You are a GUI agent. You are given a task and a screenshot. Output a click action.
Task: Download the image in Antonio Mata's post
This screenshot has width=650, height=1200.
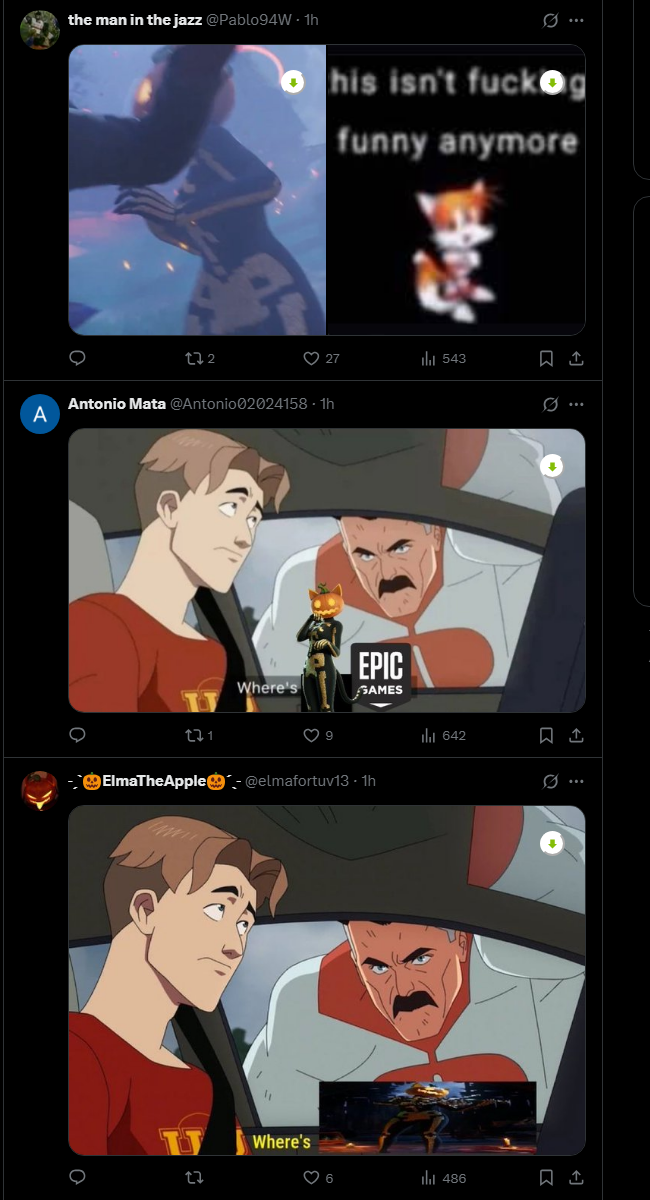(x=552, y=466)
